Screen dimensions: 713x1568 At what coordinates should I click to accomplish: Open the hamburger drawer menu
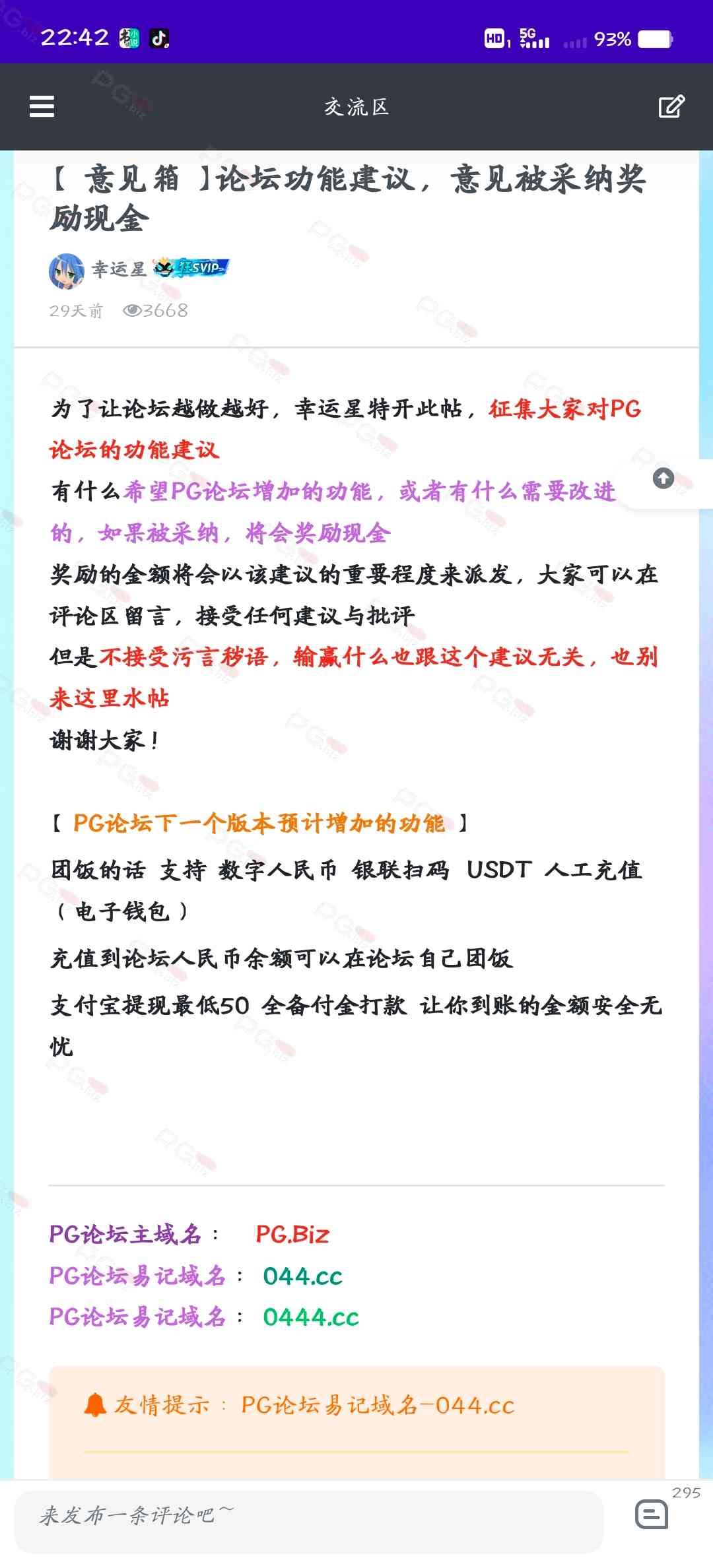tap(42, 106)
